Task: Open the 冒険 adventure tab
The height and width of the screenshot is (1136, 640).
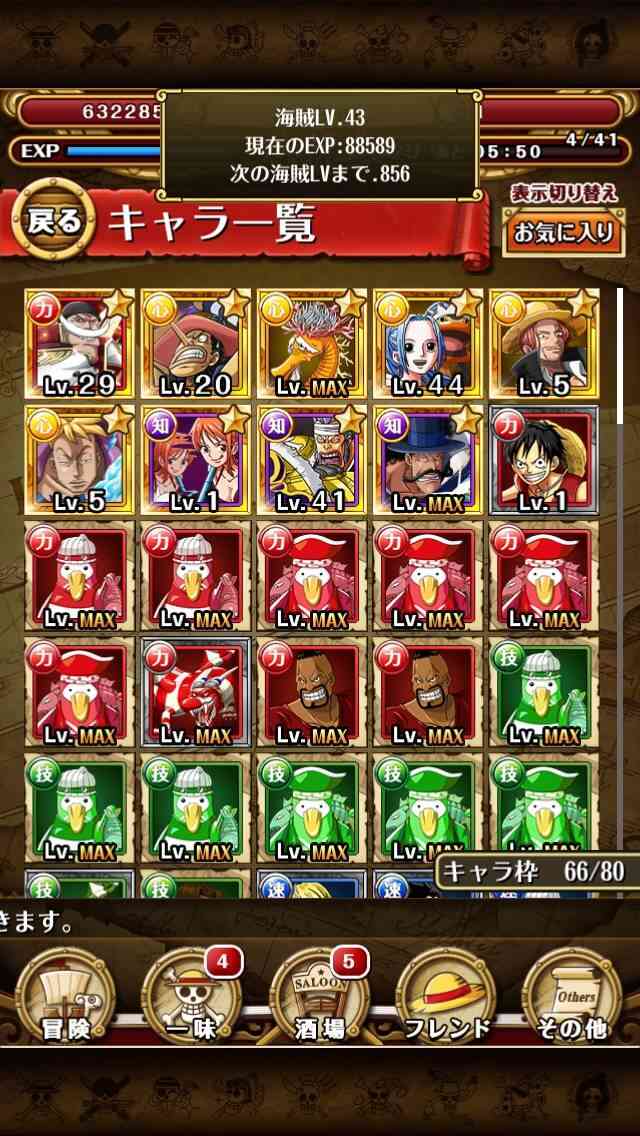Action: [65, 995]
